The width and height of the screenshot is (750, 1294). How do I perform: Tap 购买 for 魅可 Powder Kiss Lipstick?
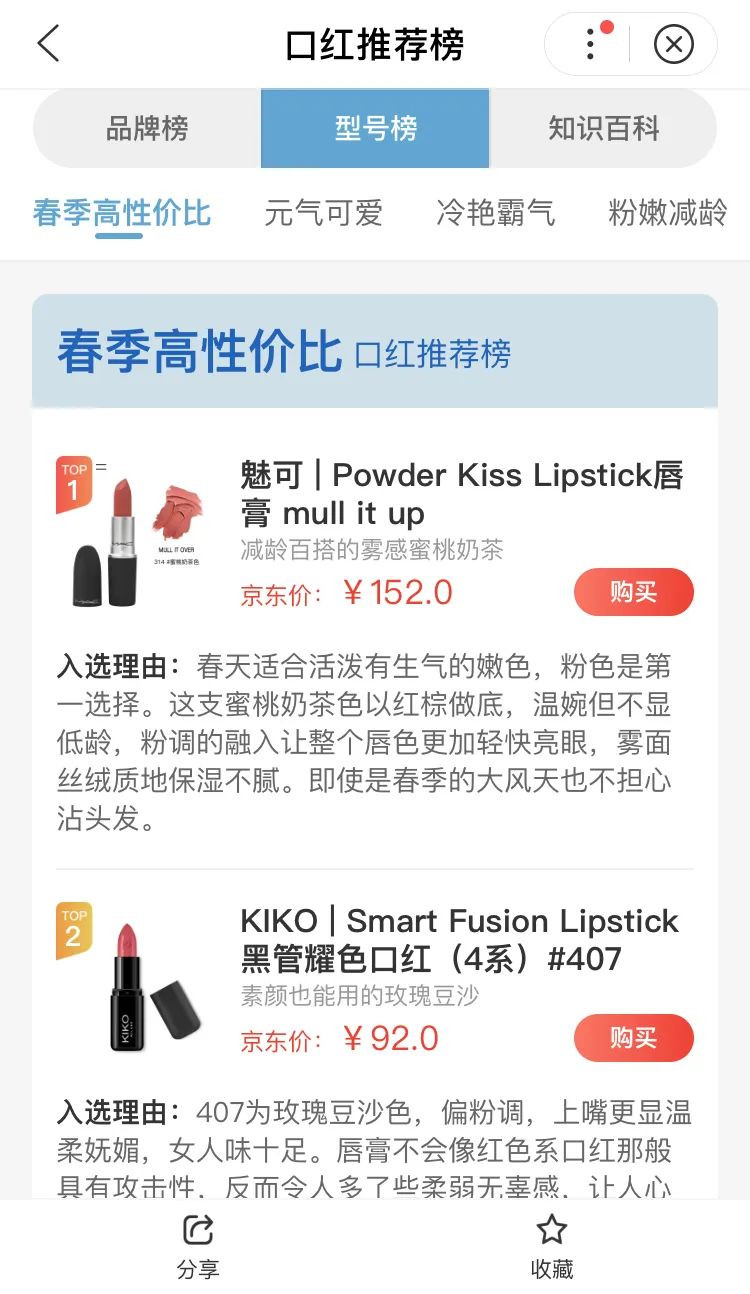pos(633,592)
